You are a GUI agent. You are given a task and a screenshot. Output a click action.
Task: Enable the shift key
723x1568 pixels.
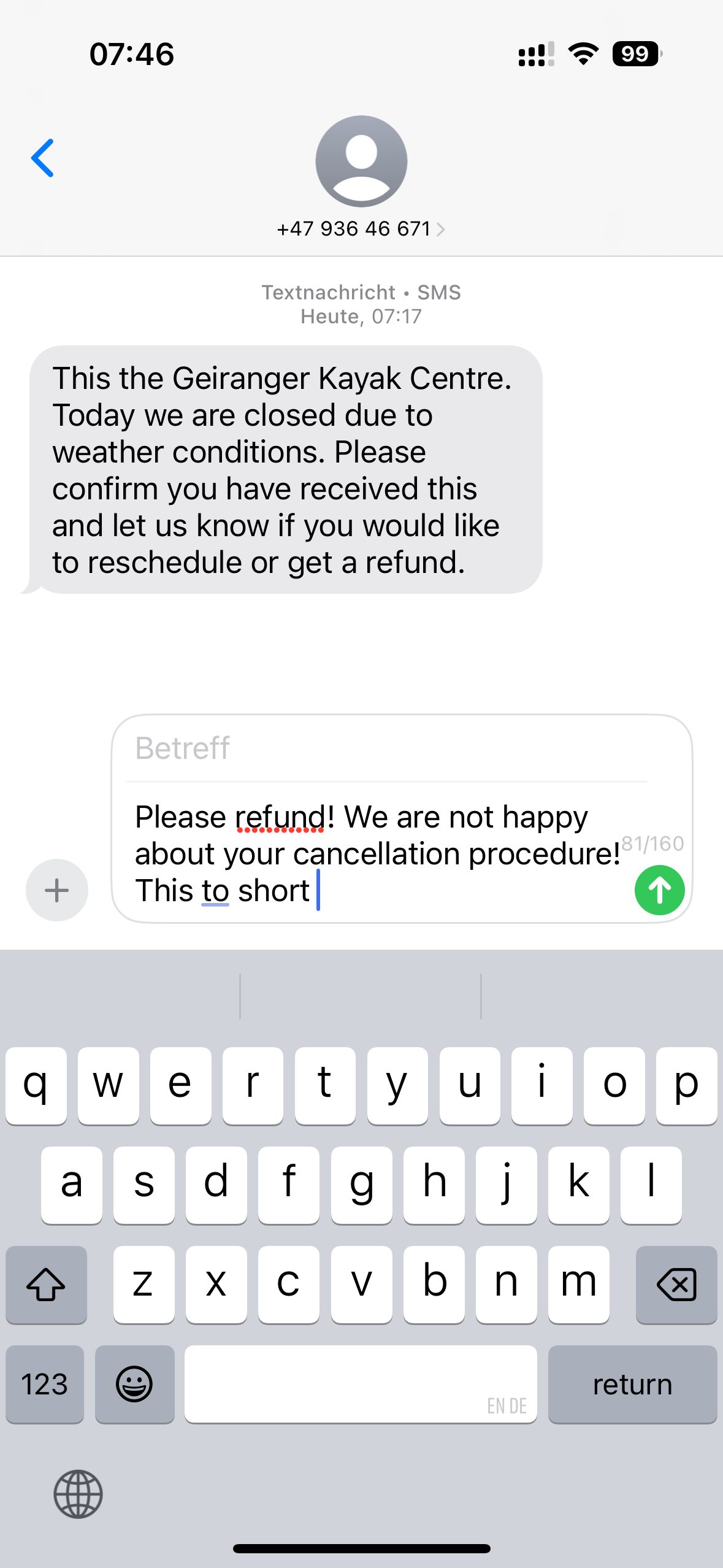click(46, 1285)
